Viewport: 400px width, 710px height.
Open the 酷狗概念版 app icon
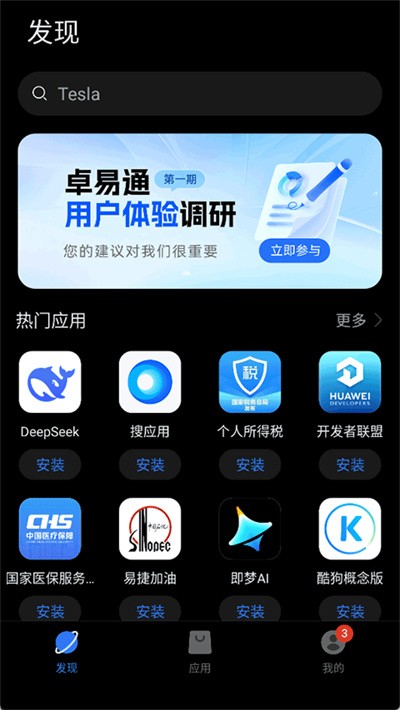pyautogui.click(x=350, y=529)
